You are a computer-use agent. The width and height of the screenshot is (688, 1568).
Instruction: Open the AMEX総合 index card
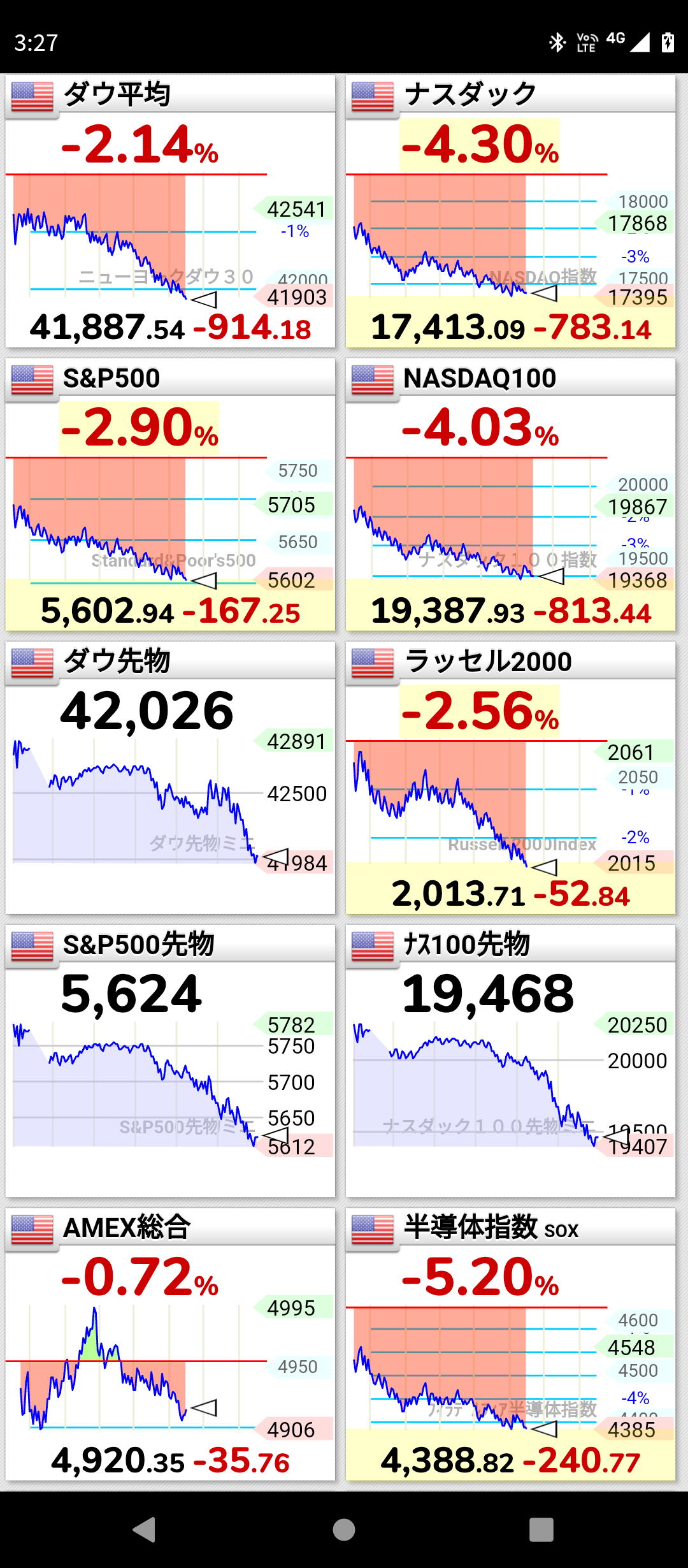pyautogui.click(x=170, y=1344)
